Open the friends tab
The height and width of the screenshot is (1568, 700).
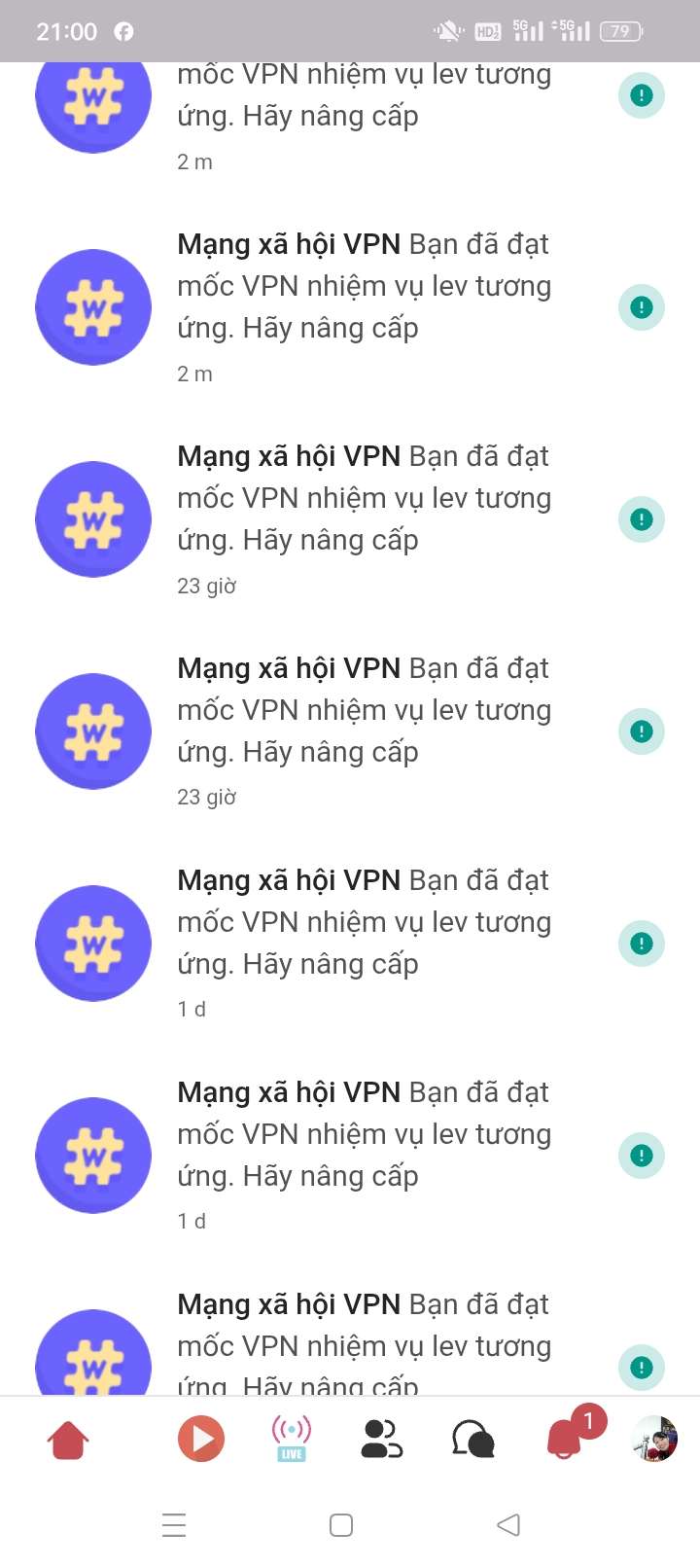tap(381, 1440)
